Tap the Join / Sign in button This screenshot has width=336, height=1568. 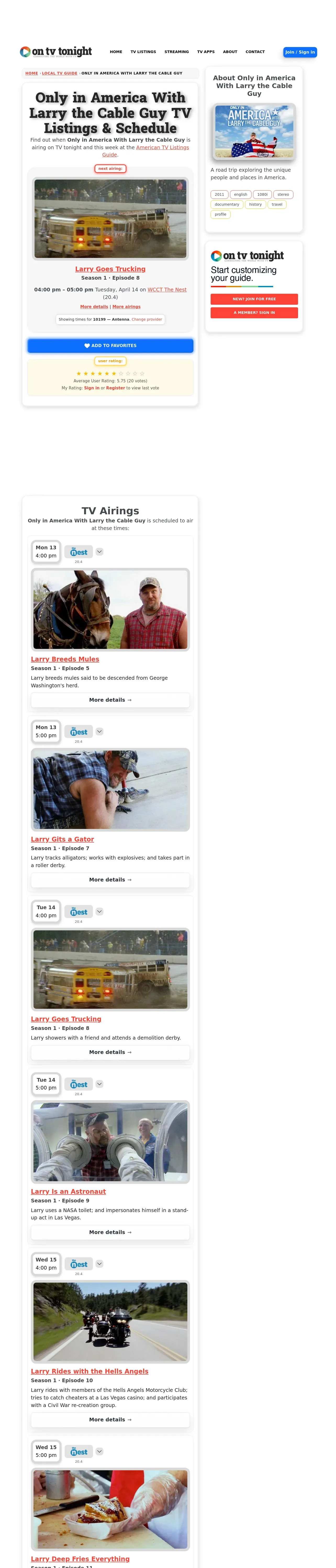pyautogui.click(x=300, y=52)
